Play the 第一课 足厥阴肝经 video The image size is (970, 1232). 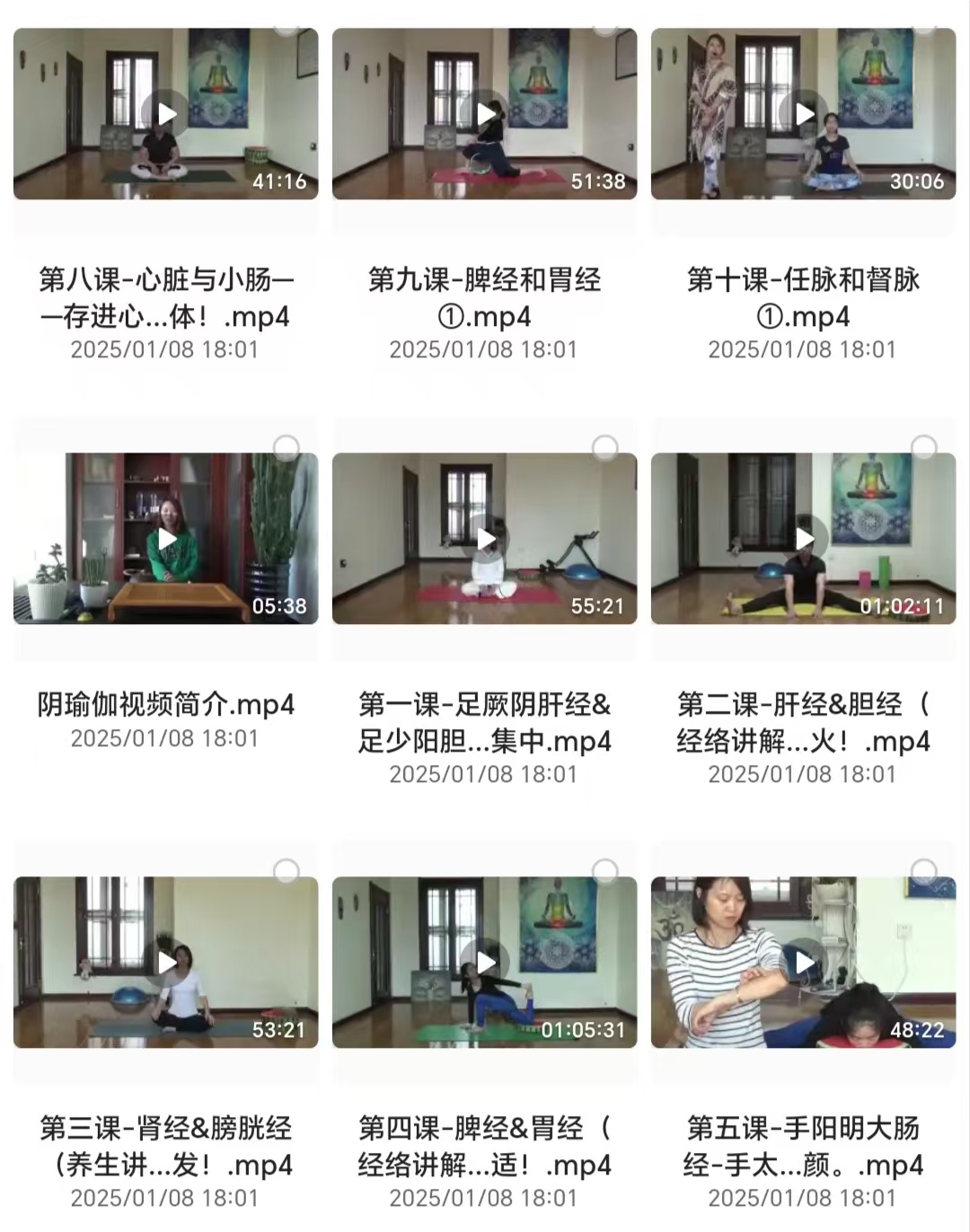point(485,539)
